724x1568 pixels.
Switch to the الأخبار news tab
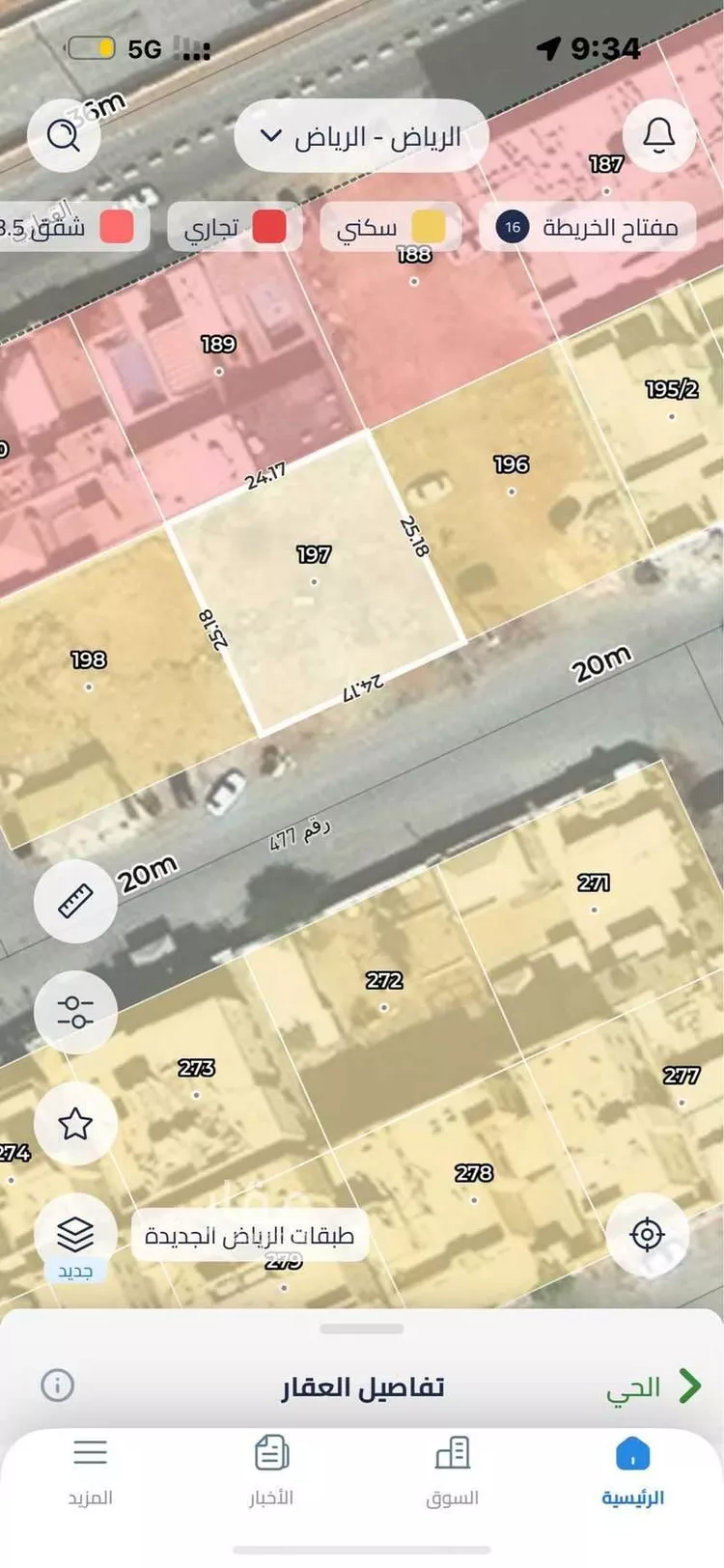pos(271,1470)
